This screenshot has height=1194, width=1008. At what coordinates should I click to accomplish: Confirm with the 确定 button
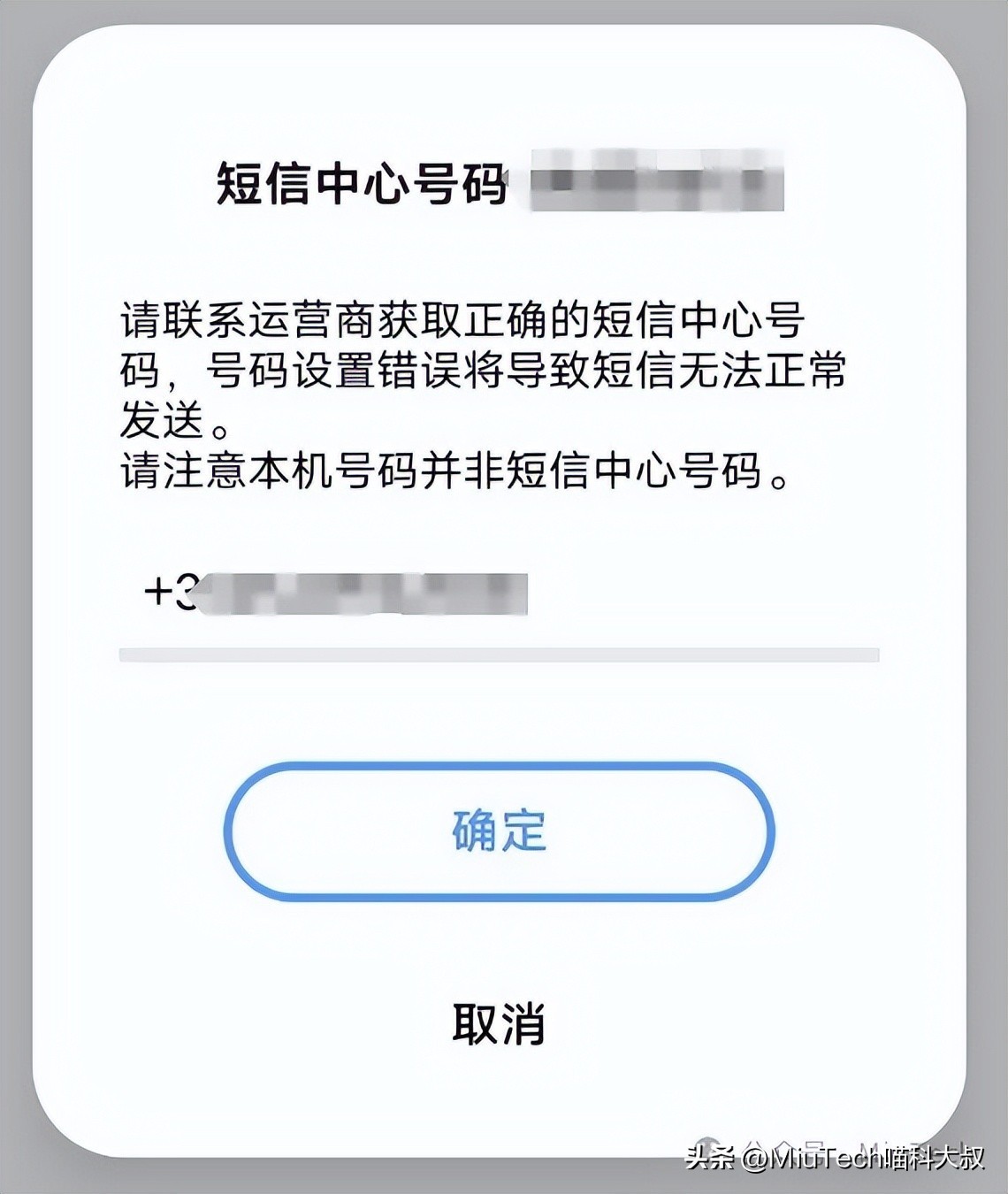499,831
